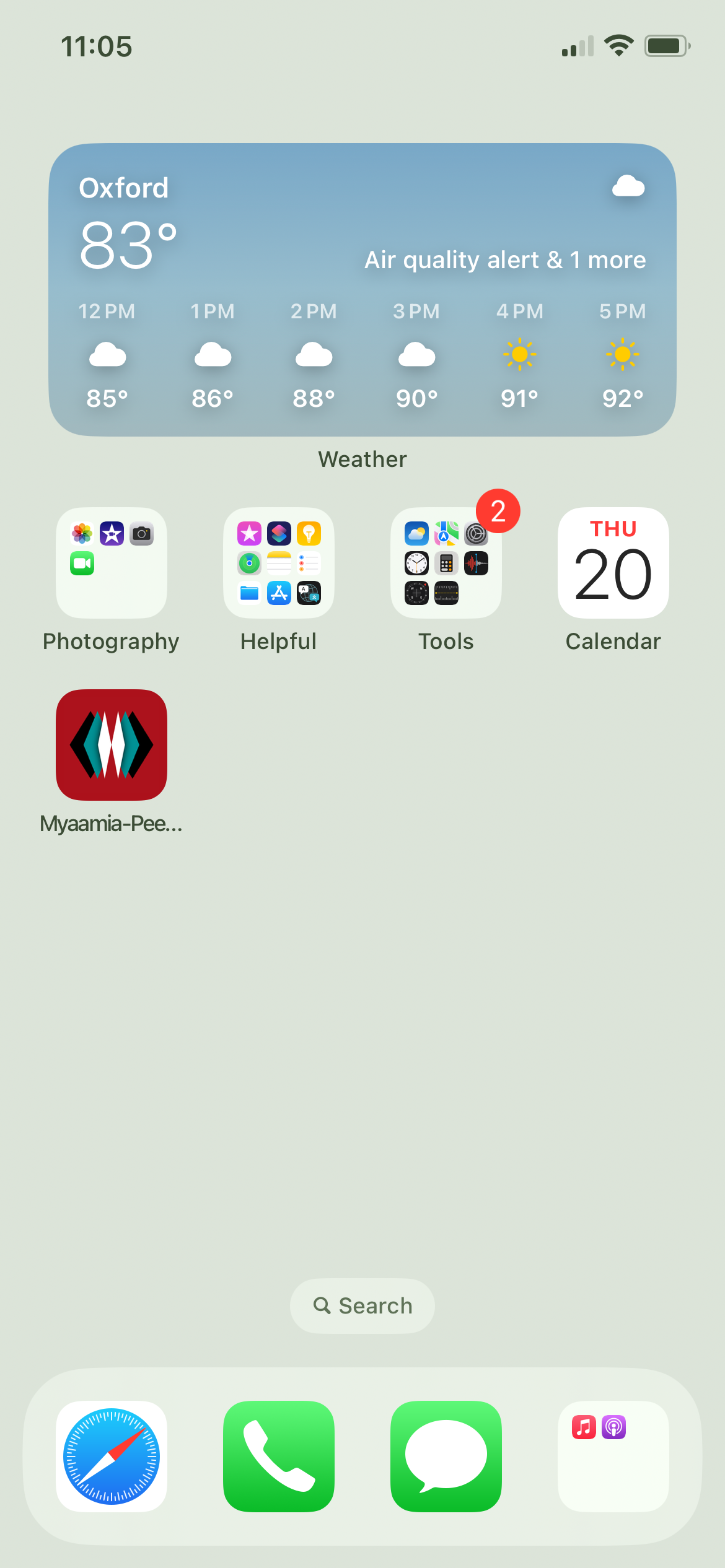Open the Photography folder
This screenshot has height=1568, width=725.
click(110, 562)
